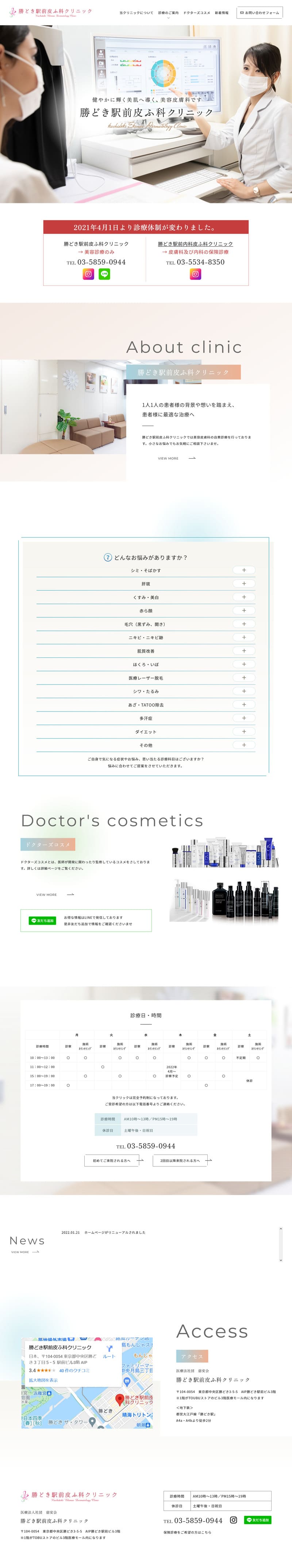Expand 診療のご案内 menu in header
Image resolution: width=292 pixels, height=1568 pixels.
pos(169,13)
